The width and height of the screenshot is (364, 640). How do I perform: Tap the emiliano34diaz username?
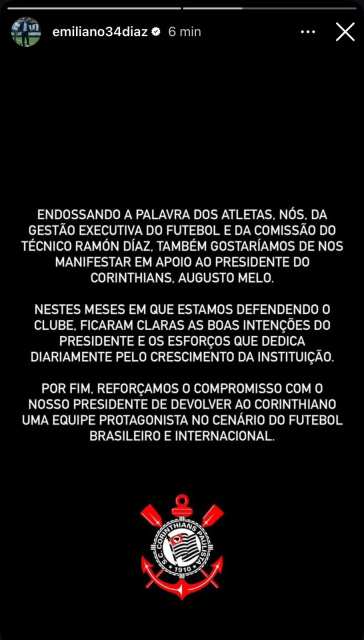pyautogui.click(x=100, y=32)
